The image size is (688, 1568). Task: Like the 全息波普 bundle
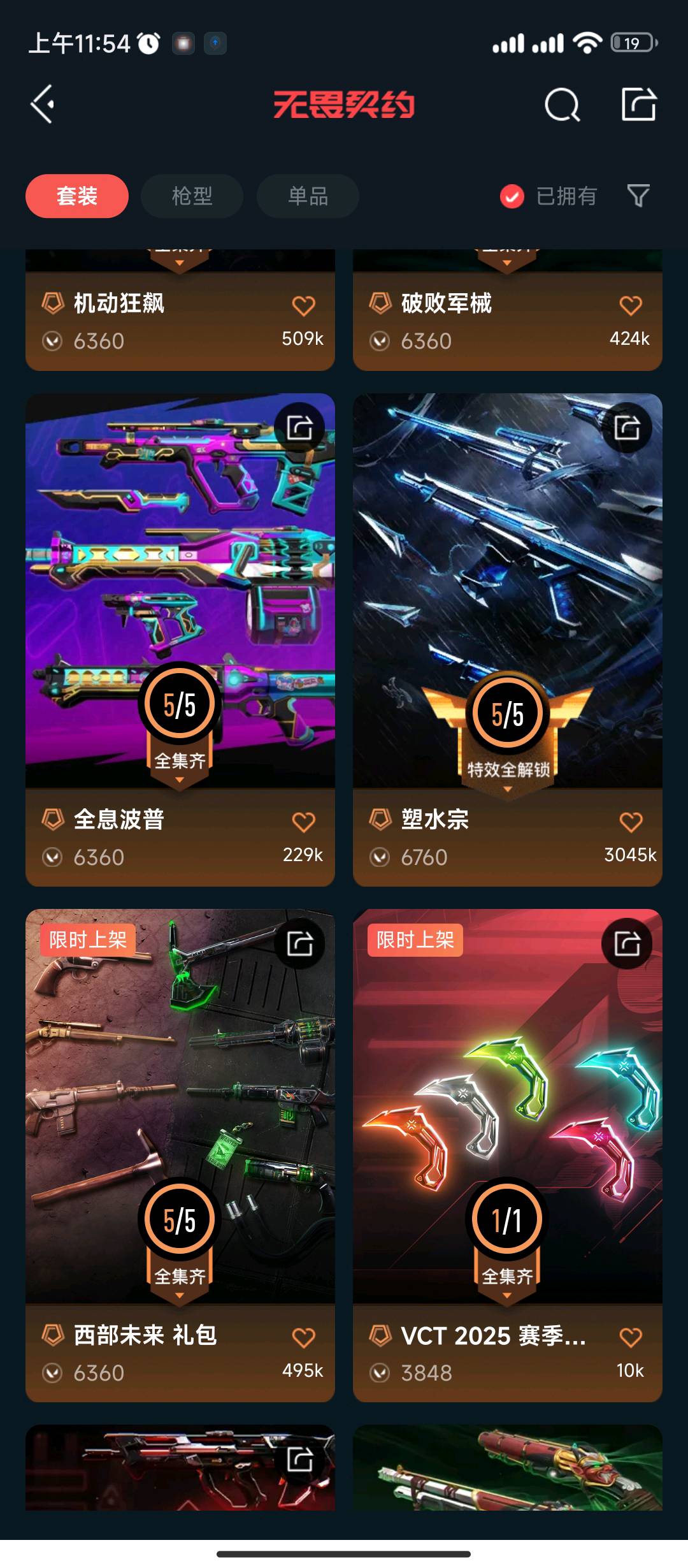click(x=303, y=822)
